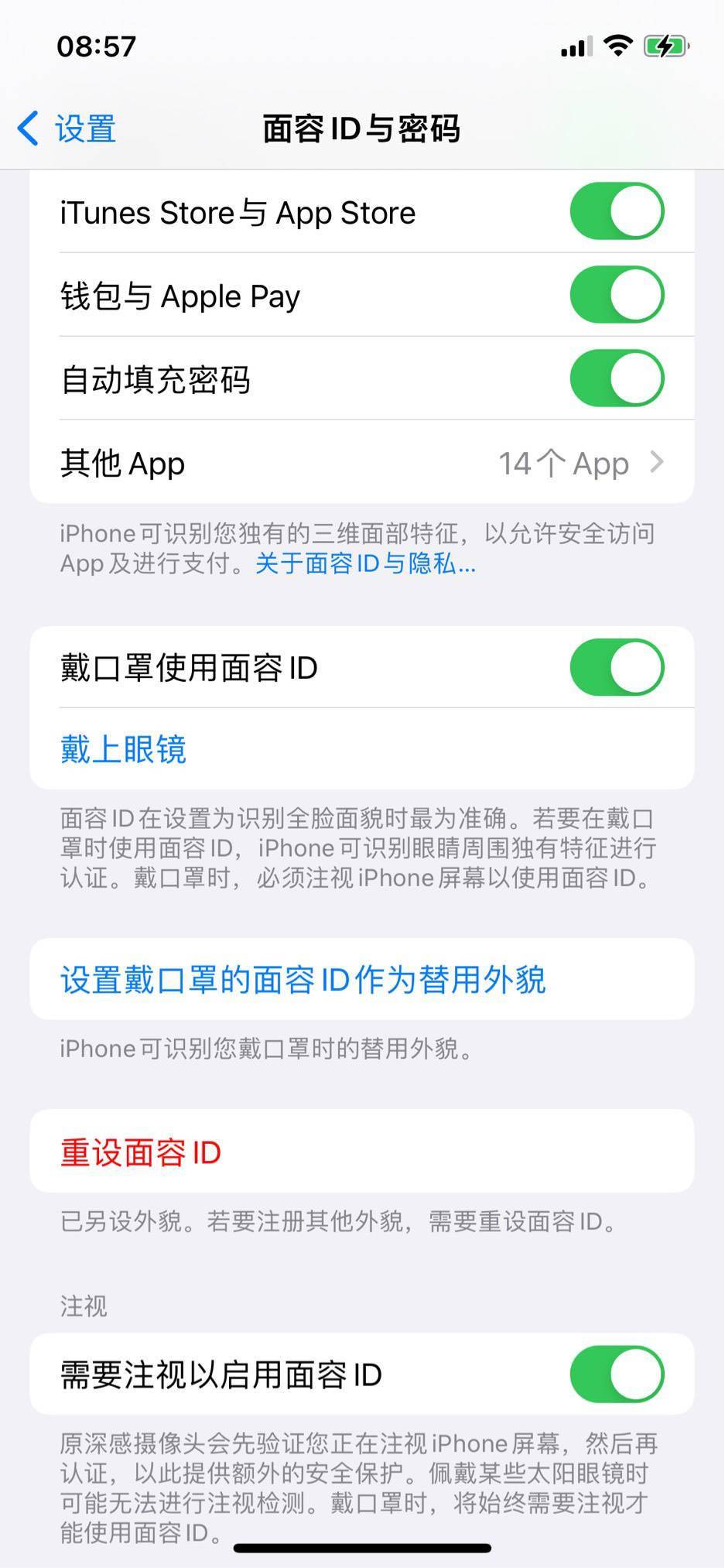The image size is (725, 1568).
Task: Open 关于面容 ID 与隐私 link
Action: tap(362, 566)
